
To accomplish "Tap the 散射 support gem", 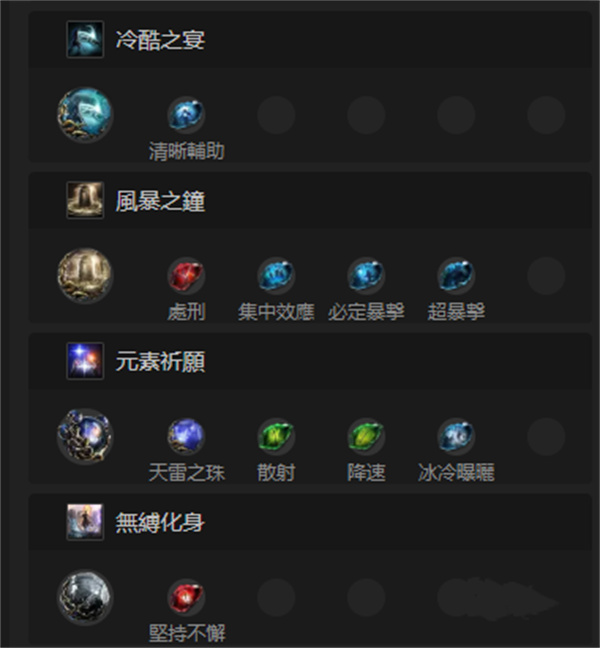I will coord(276,436).
